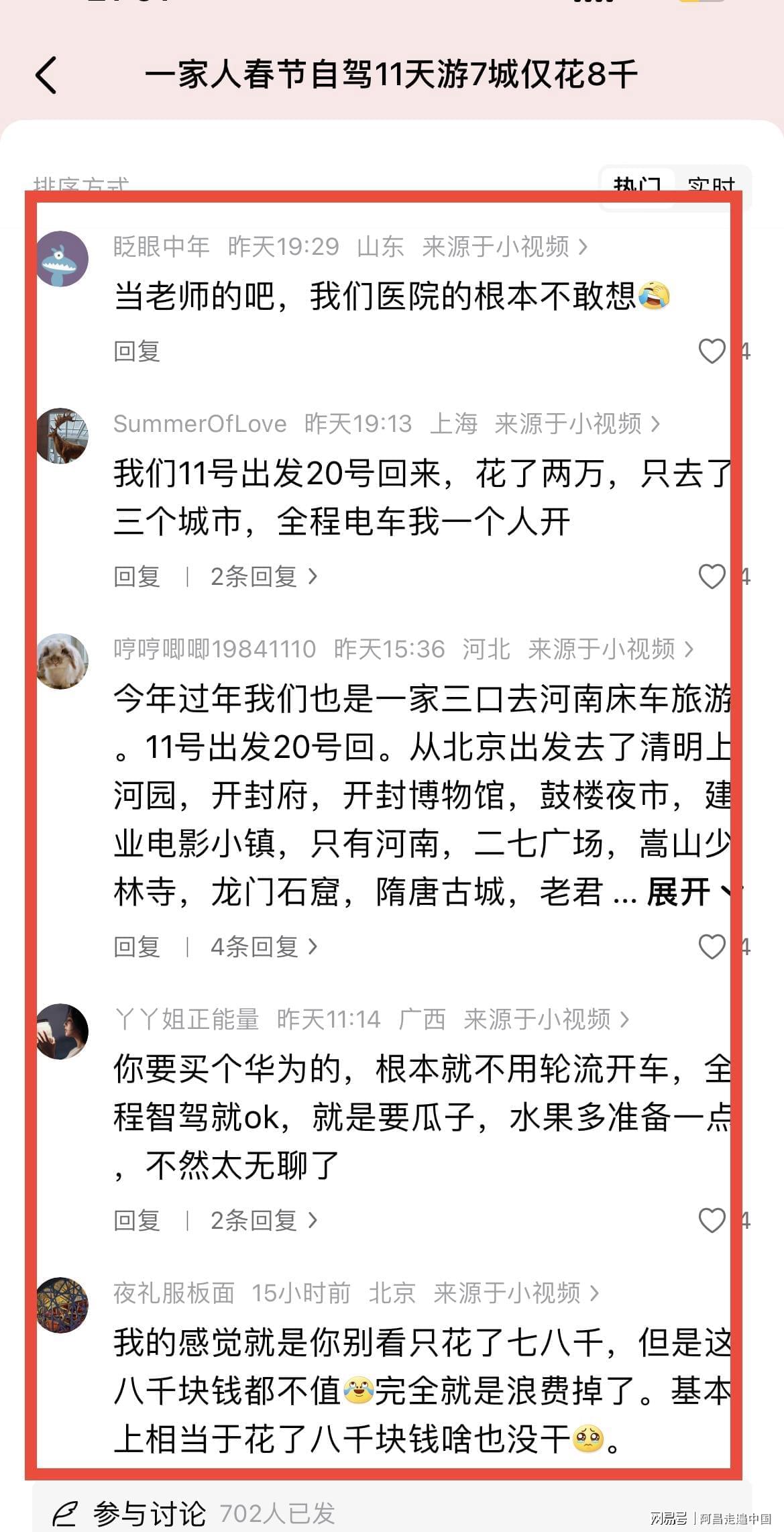Like 丫丫姐正能量's comment

pyautogui.click(x=712, y=1221)
